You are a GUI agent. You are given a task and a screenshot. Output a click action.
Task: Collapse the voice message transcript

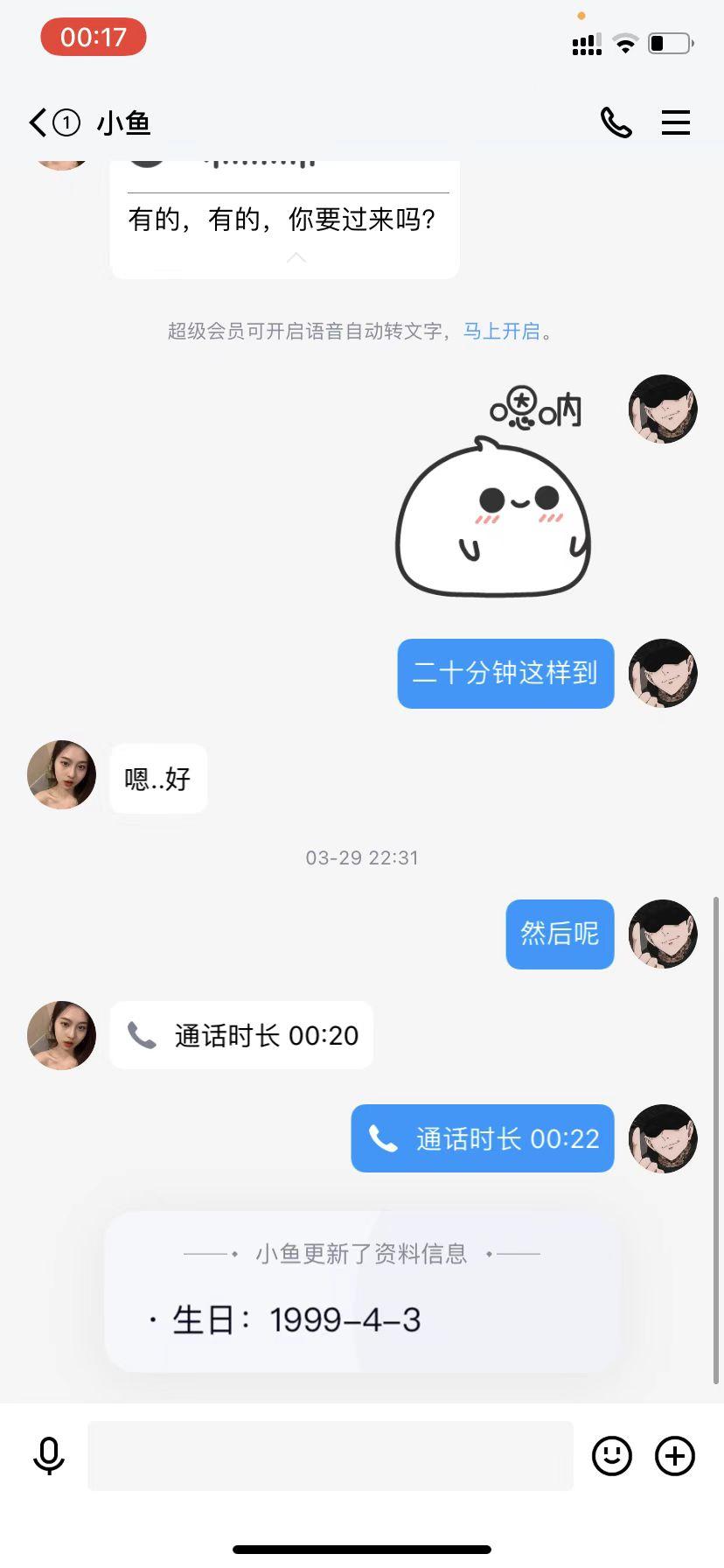296,257
